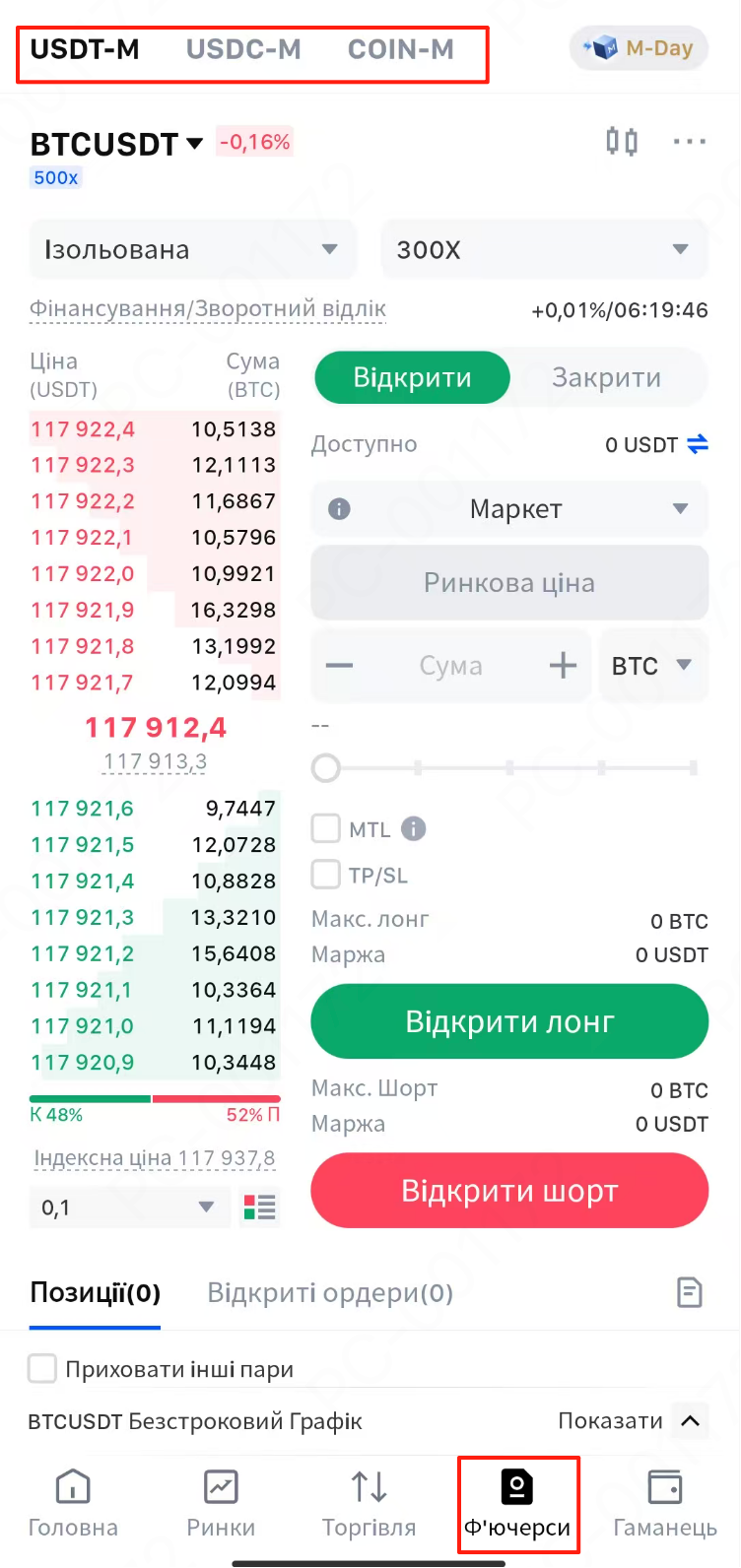Tap the Відкрити лонг button
Image resolution: width=741 pixels, height=1568 pixels.
[x=510, y=1021]
